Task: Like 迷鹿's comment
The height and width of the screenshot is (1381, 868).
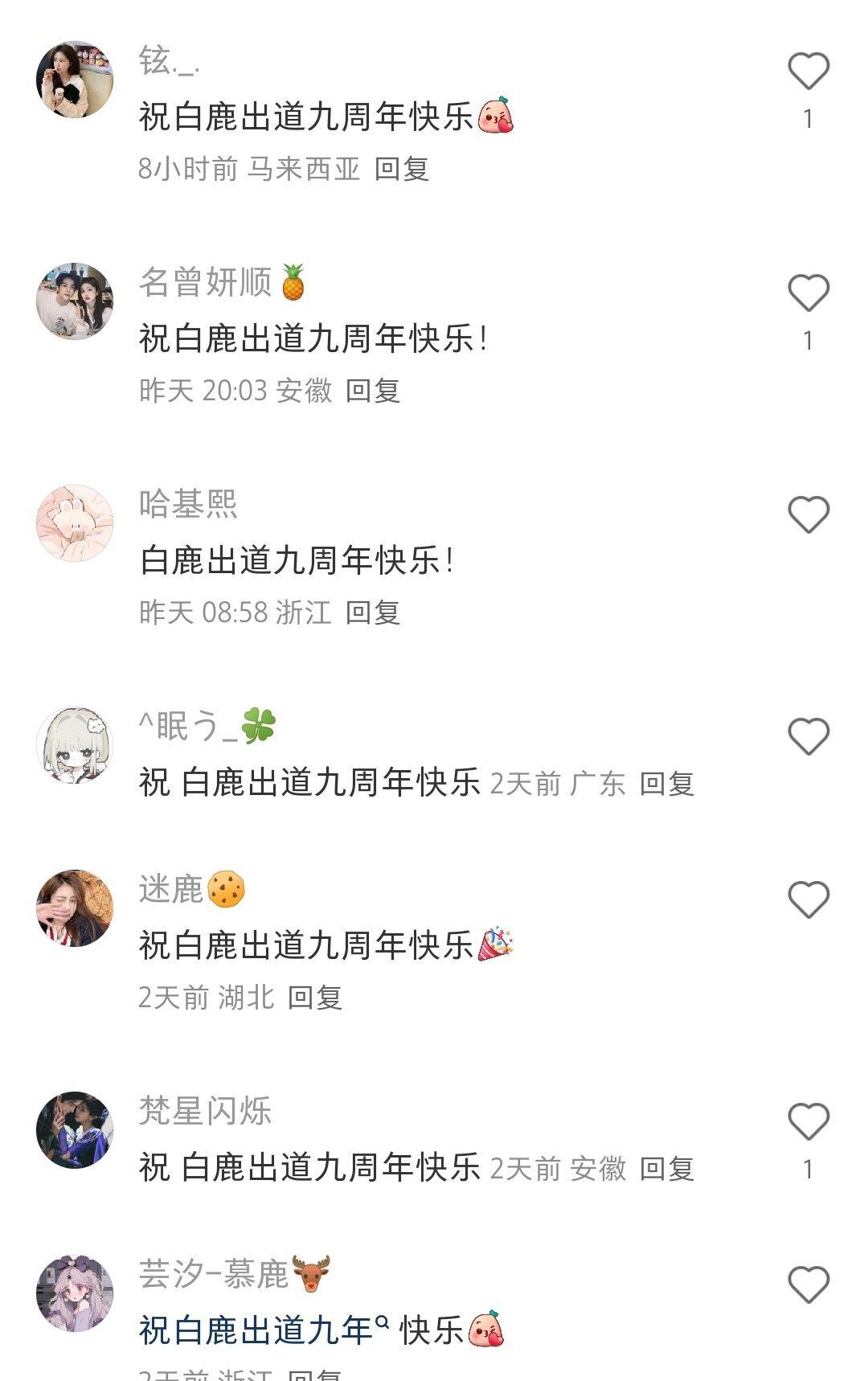Action: point(808,899)
